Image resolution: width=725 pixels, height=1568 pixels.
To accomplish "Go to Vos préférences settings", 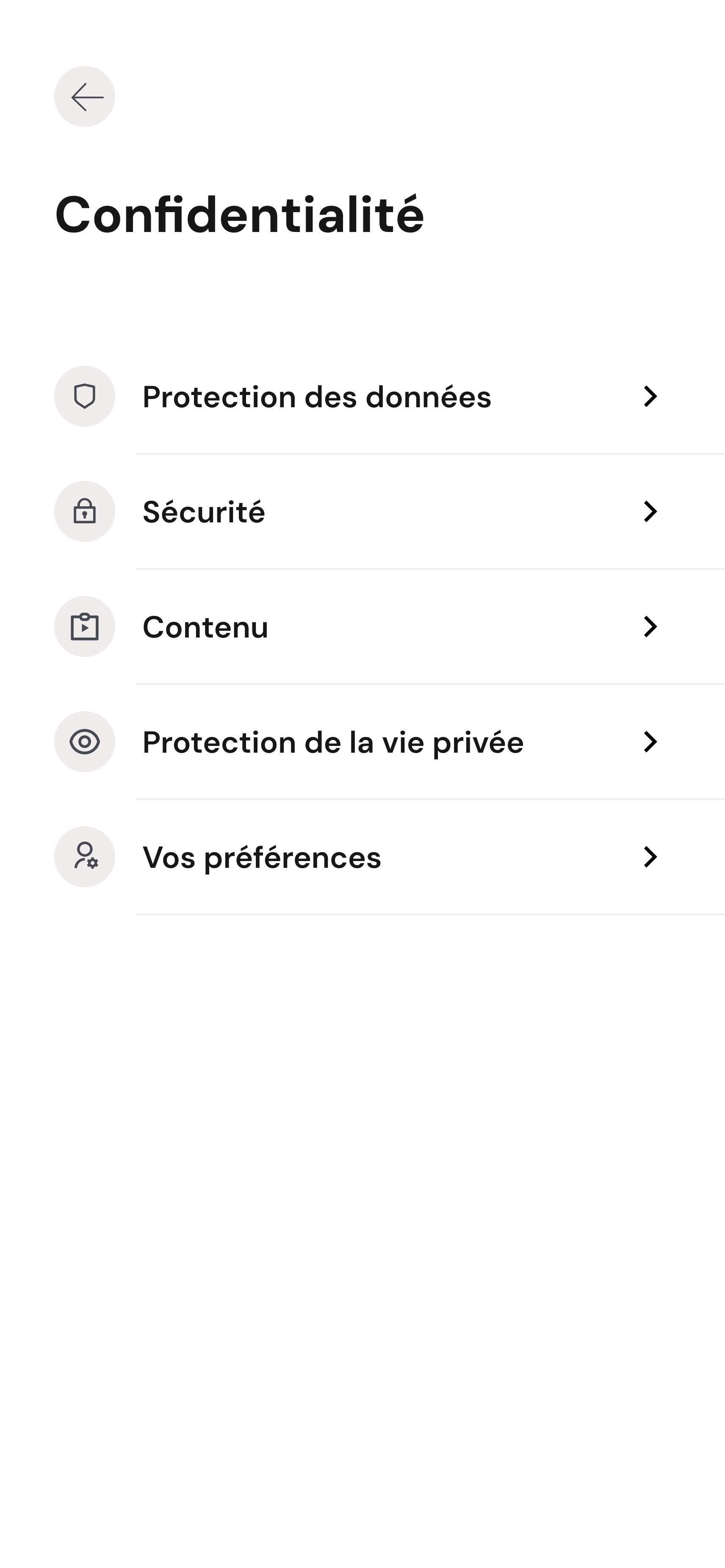I will point(262,857).
